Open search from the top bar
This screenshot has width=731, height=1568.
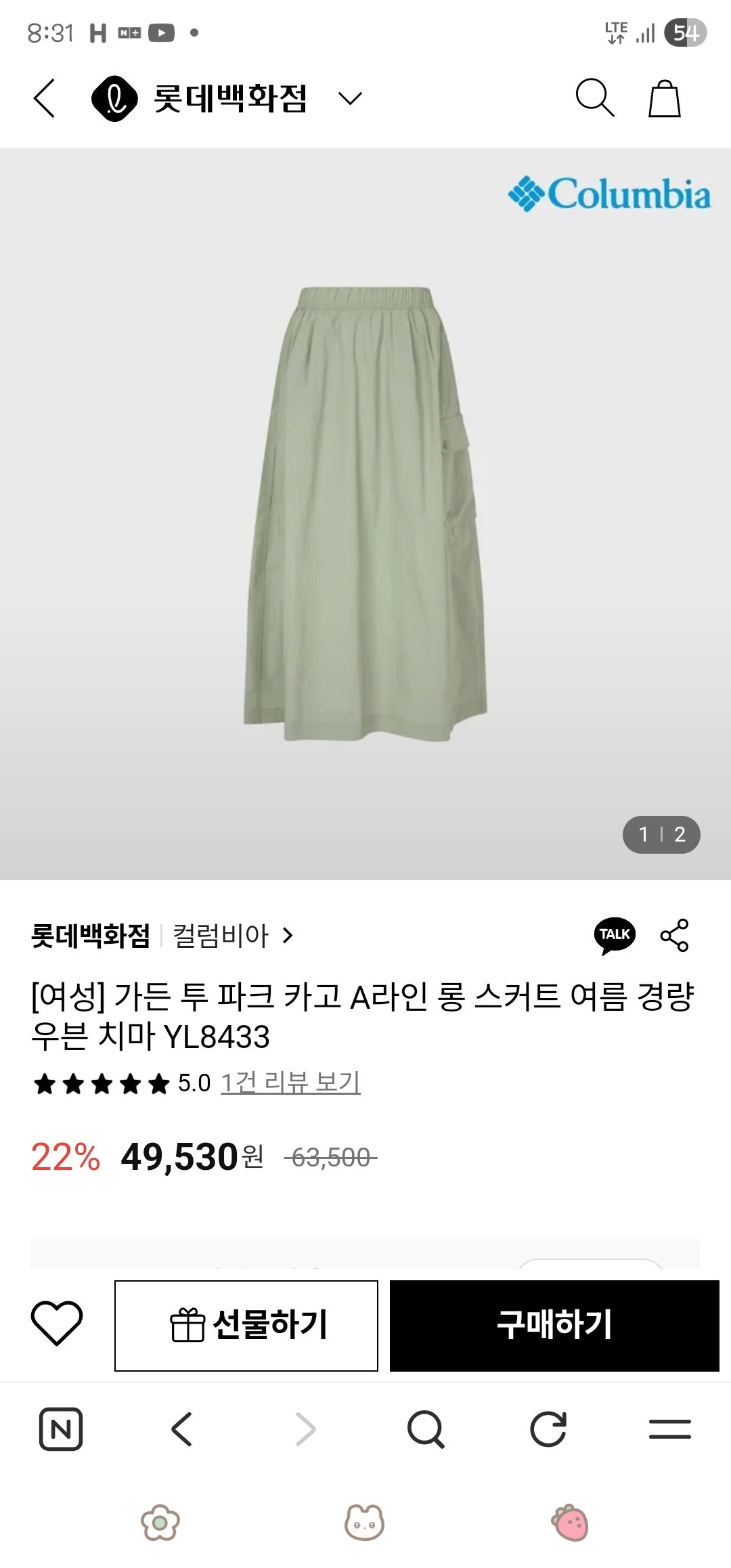(594, 99)
